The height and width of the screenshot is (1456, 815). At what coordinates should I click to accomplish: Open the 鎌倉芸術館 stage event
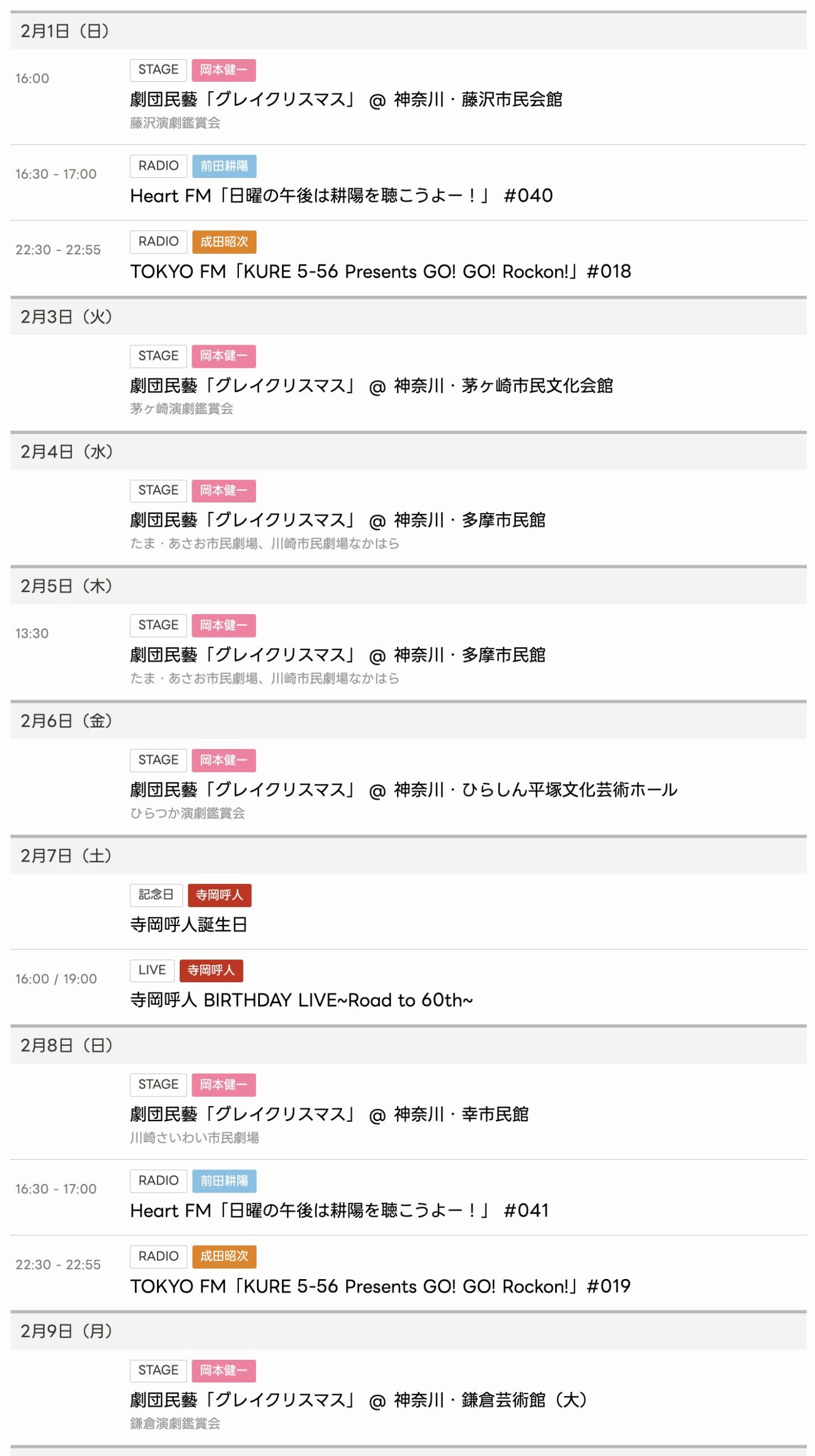click(x=358, y=1400)
